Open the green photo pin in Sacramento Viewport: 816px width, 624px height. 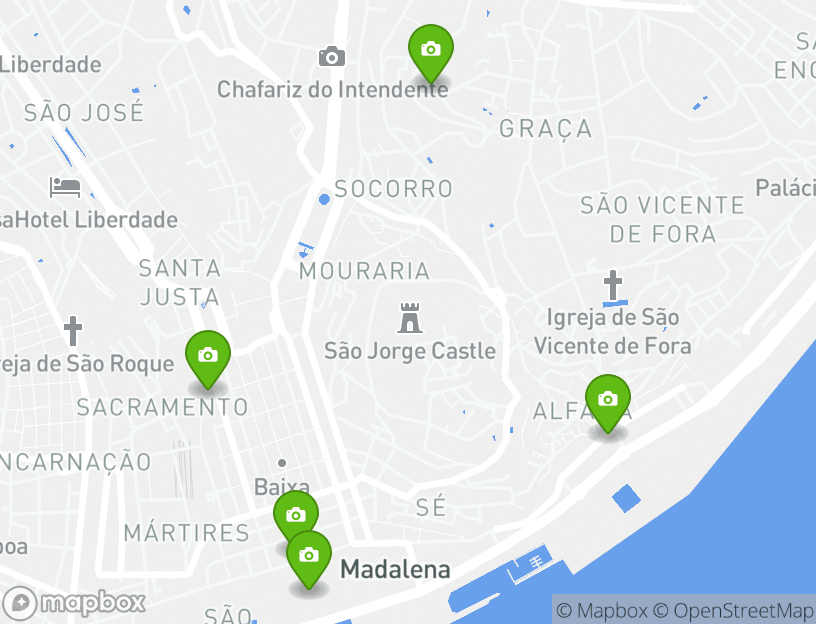[x=208, y=356]
